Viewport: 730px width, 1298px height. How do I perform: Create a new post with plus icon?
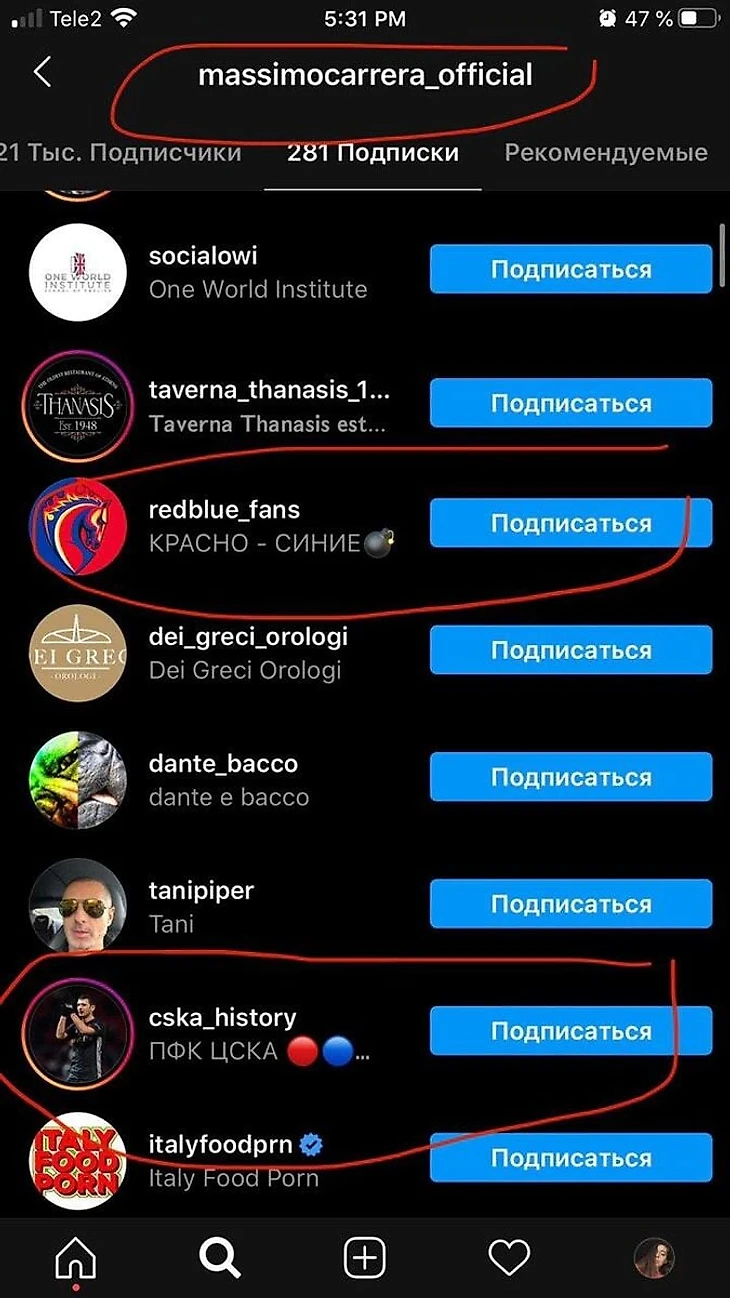coord(364,1257)
